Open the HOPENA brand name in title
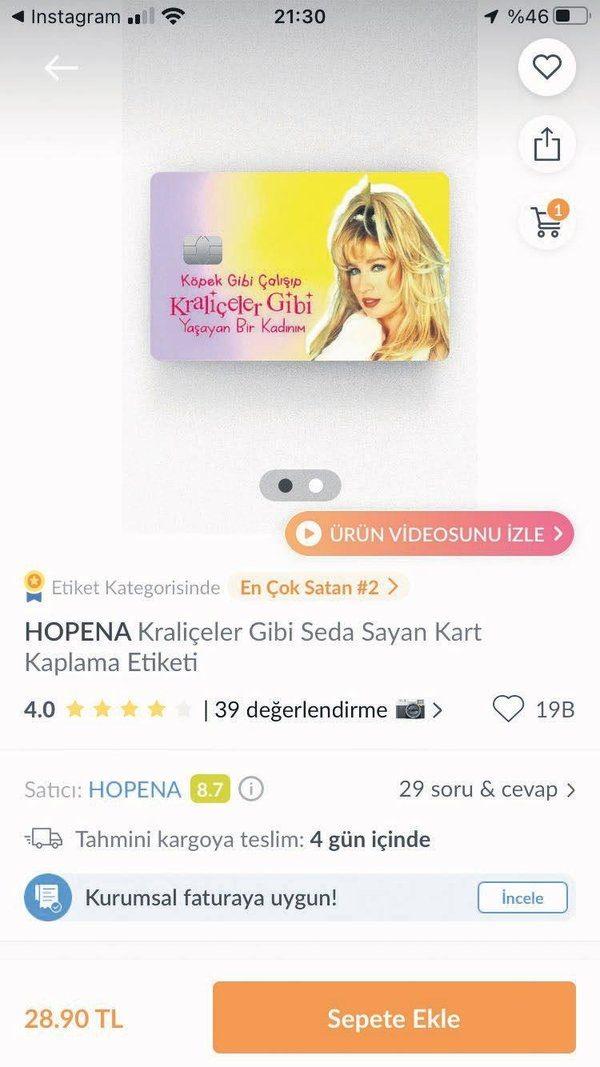This screenshot has height=1067, width=600. pyautogui.click(x=78, y=632)
